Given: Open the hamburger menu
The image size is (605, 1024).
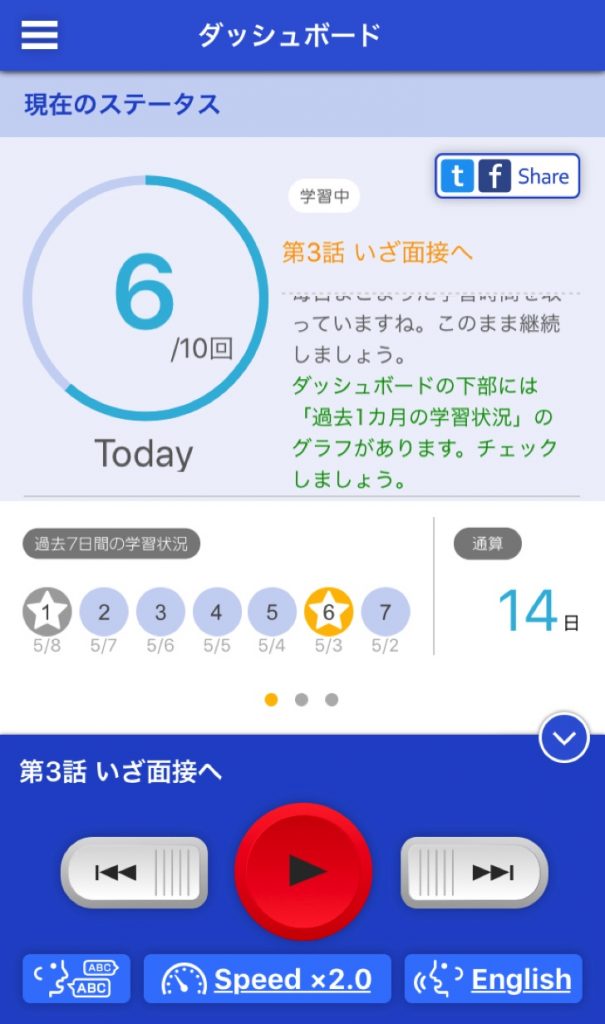Looking at the screenshot, I should click(39, 35).
